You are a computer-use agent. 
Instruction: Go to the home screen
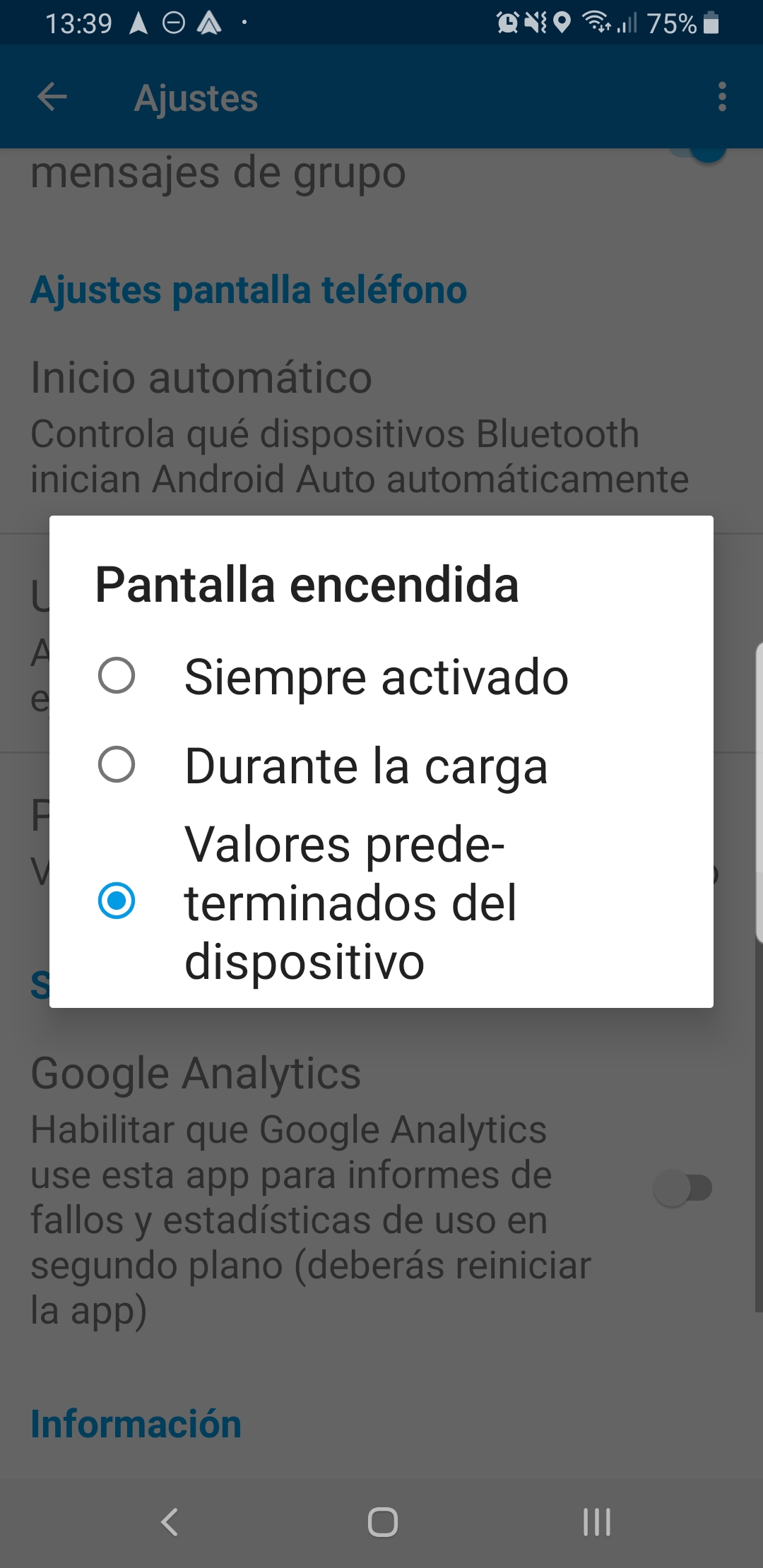coord(382,1521)
